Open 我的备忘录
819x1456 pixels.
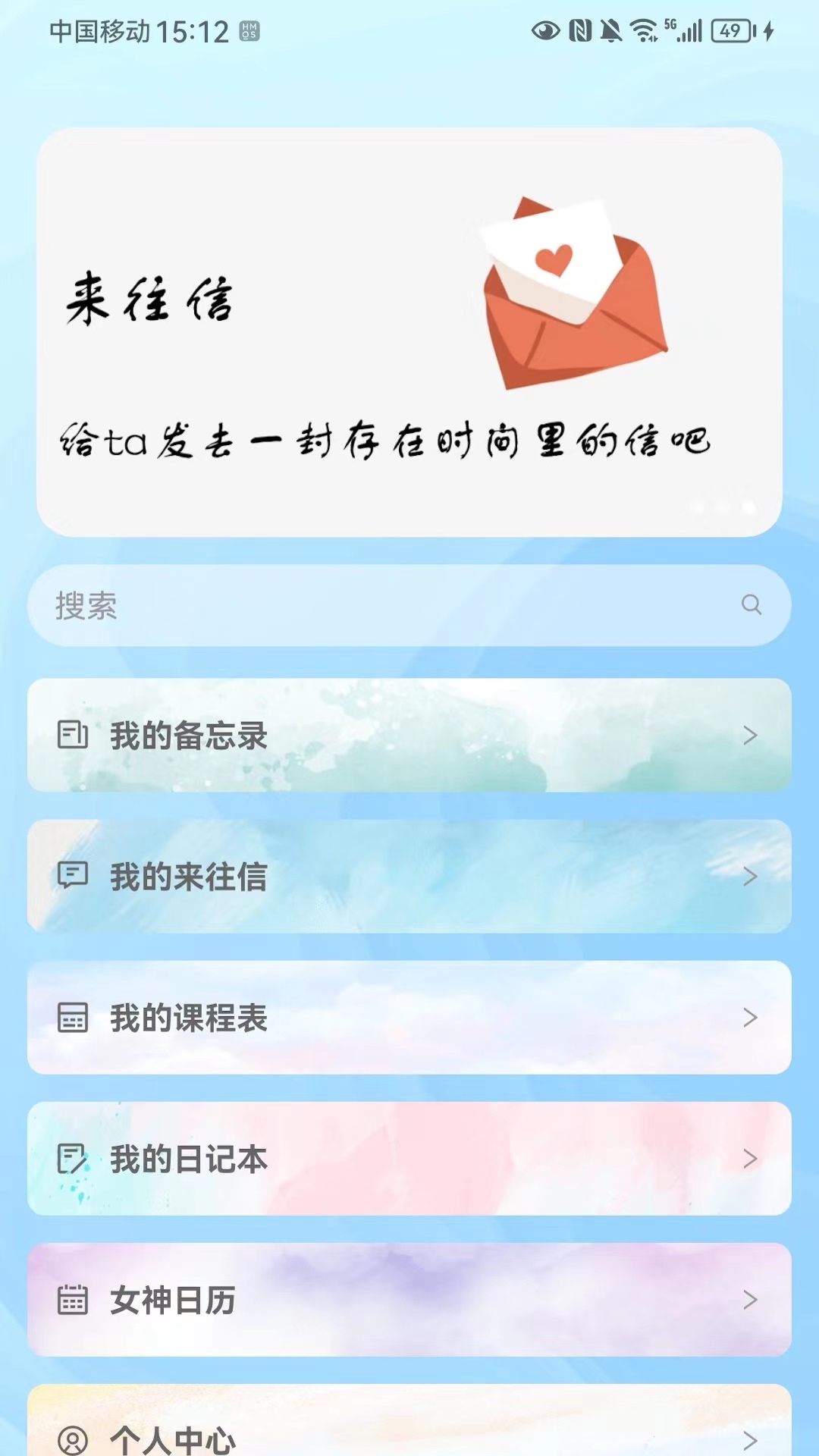point(409,735)
